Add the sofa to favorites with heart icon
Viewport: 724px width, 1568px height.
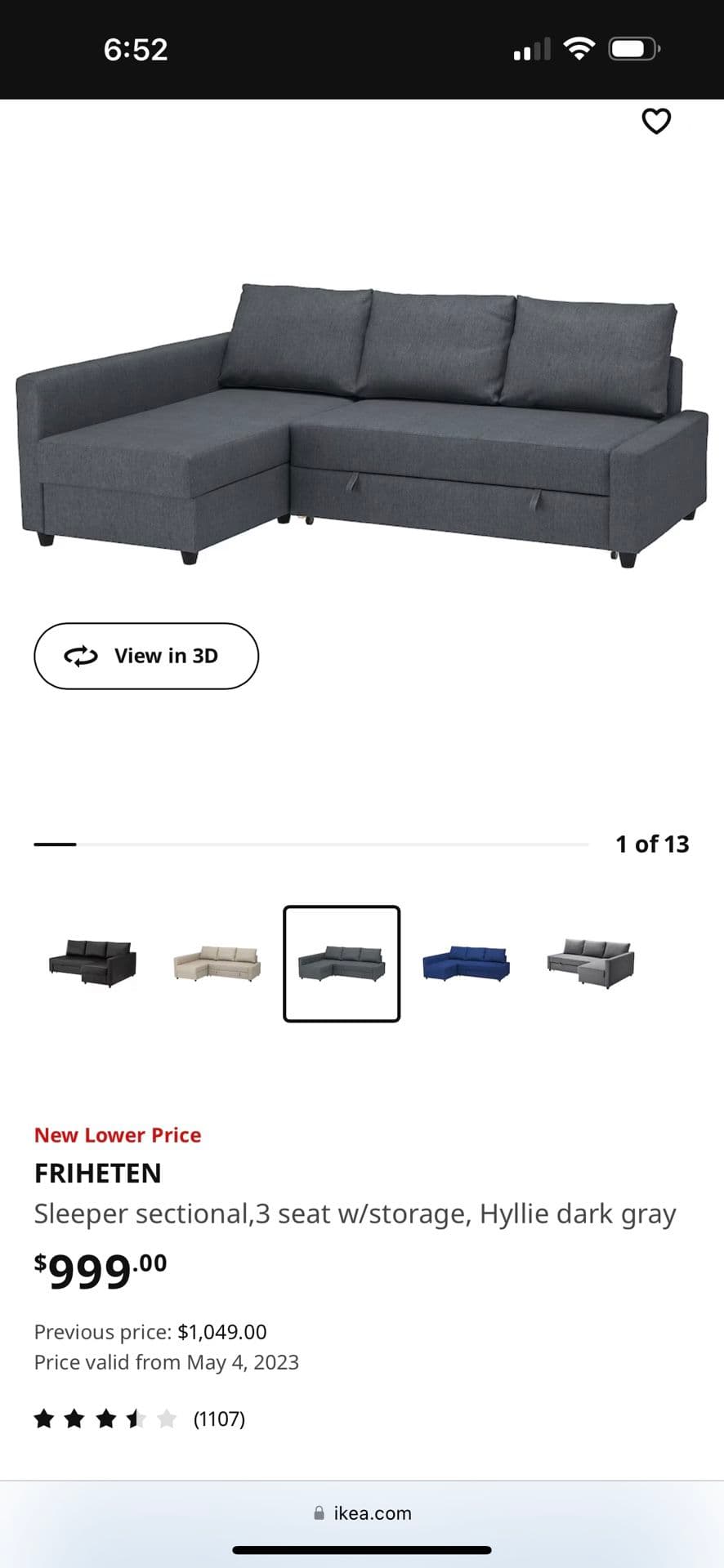point(656,121)
